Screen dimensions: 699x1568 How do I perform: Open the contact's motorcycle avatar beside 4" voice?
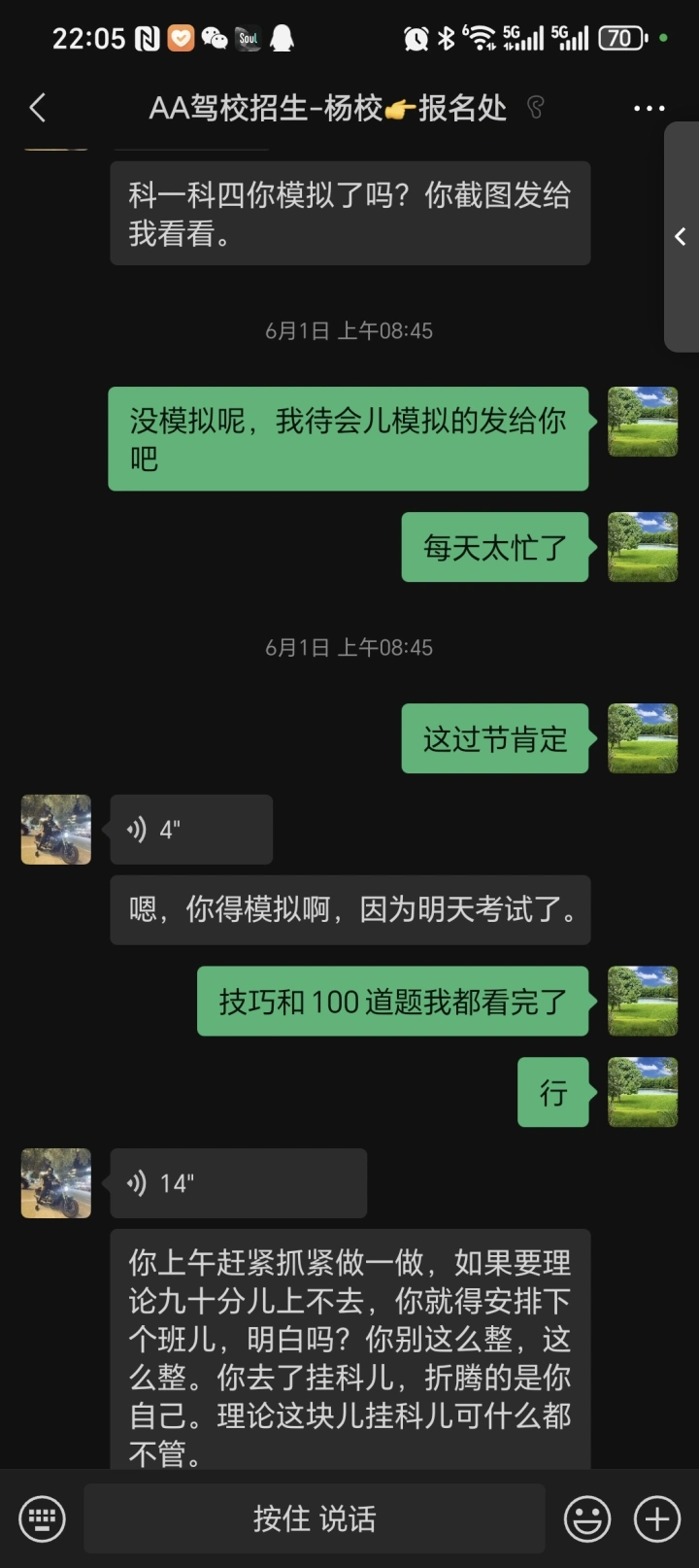point(56,830)
